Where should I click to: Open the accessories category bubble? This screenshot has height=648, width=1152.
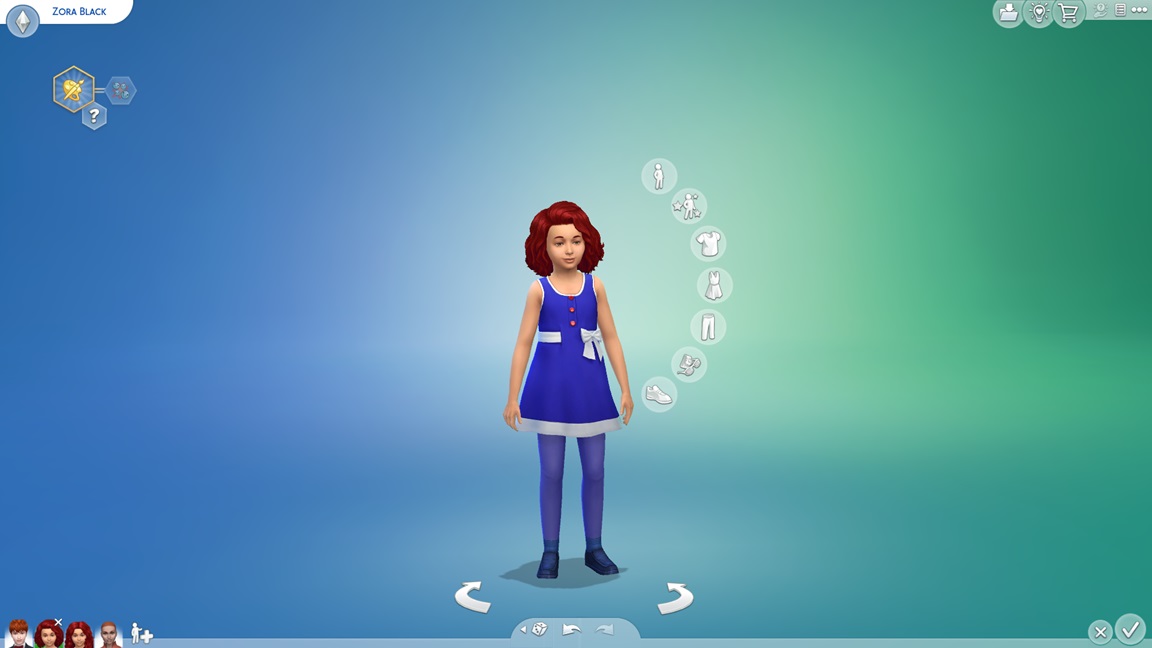point(688,364)
